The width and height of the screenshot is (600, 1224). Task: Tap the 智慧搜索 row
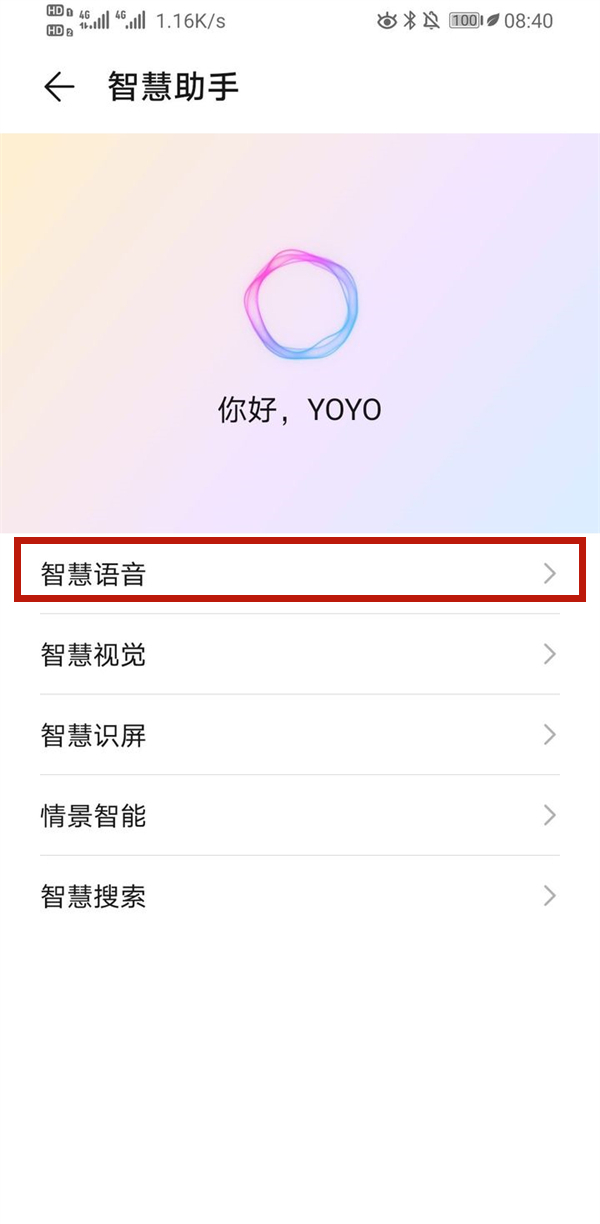[299, 896]
